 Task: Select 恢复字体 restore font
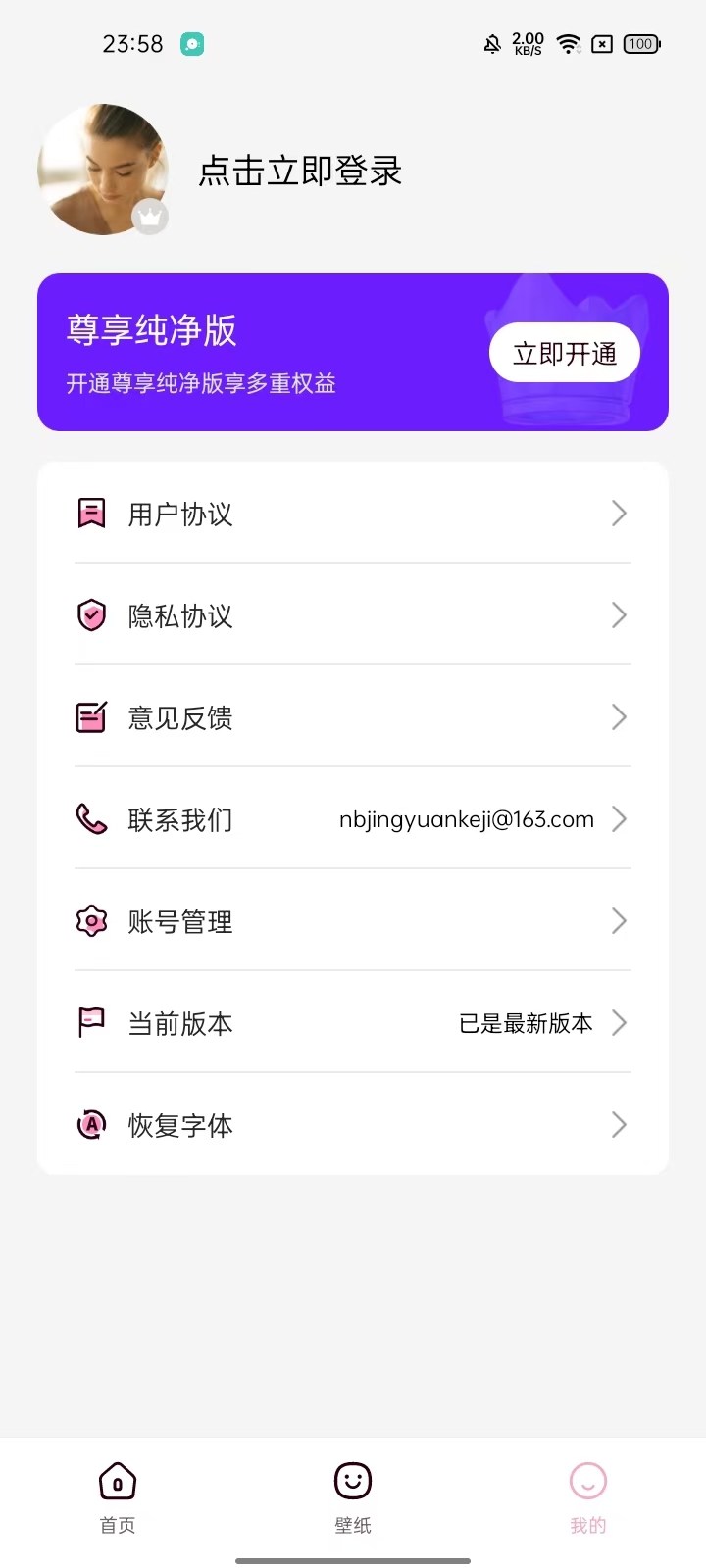click(353, 1124)
